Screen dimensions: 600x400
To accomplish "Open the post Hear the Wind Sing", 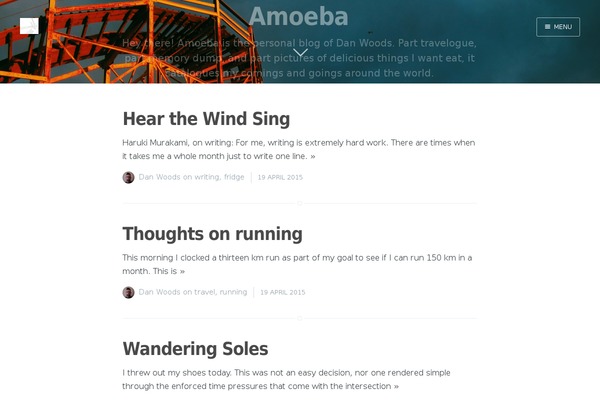I will pos(206,119).
